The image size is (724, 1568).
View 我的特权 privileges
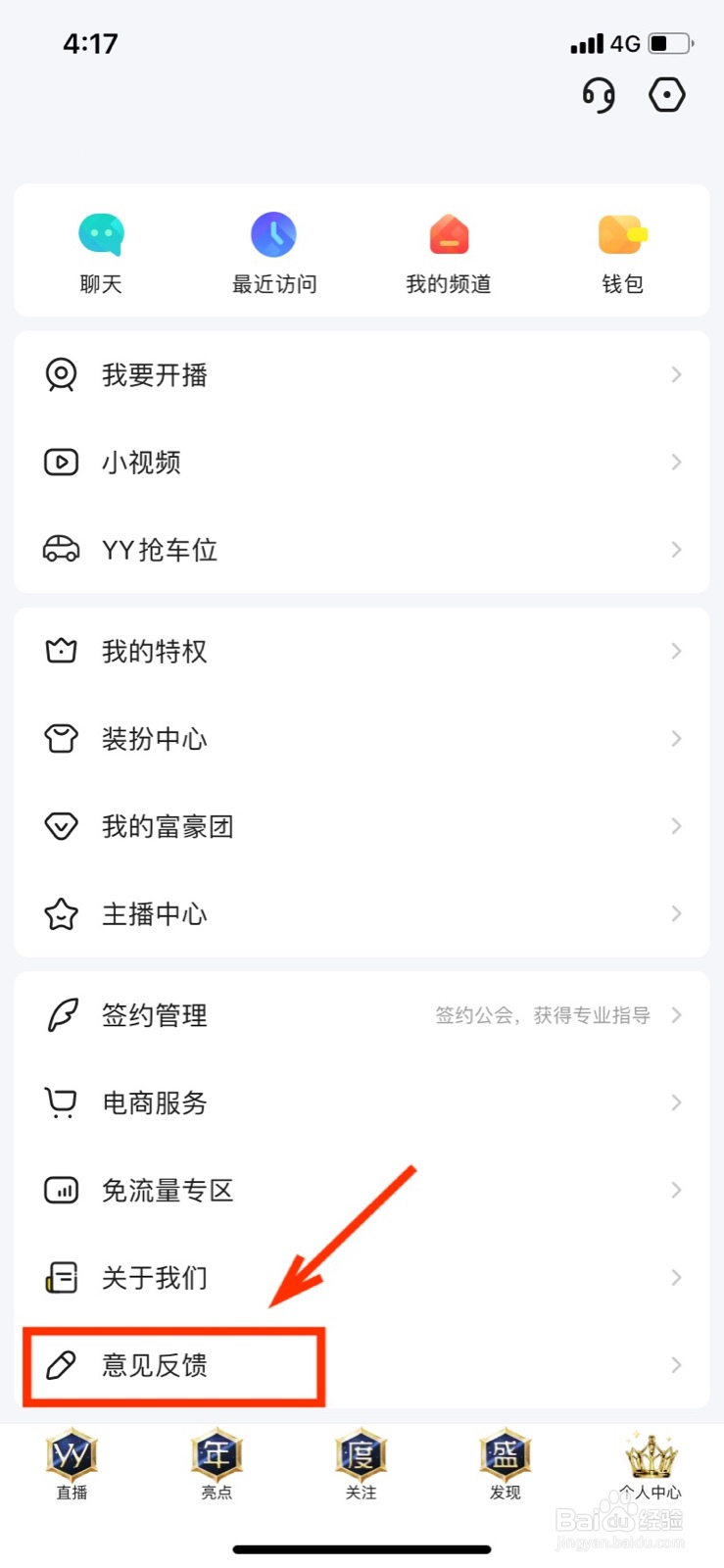click(362, 651)
